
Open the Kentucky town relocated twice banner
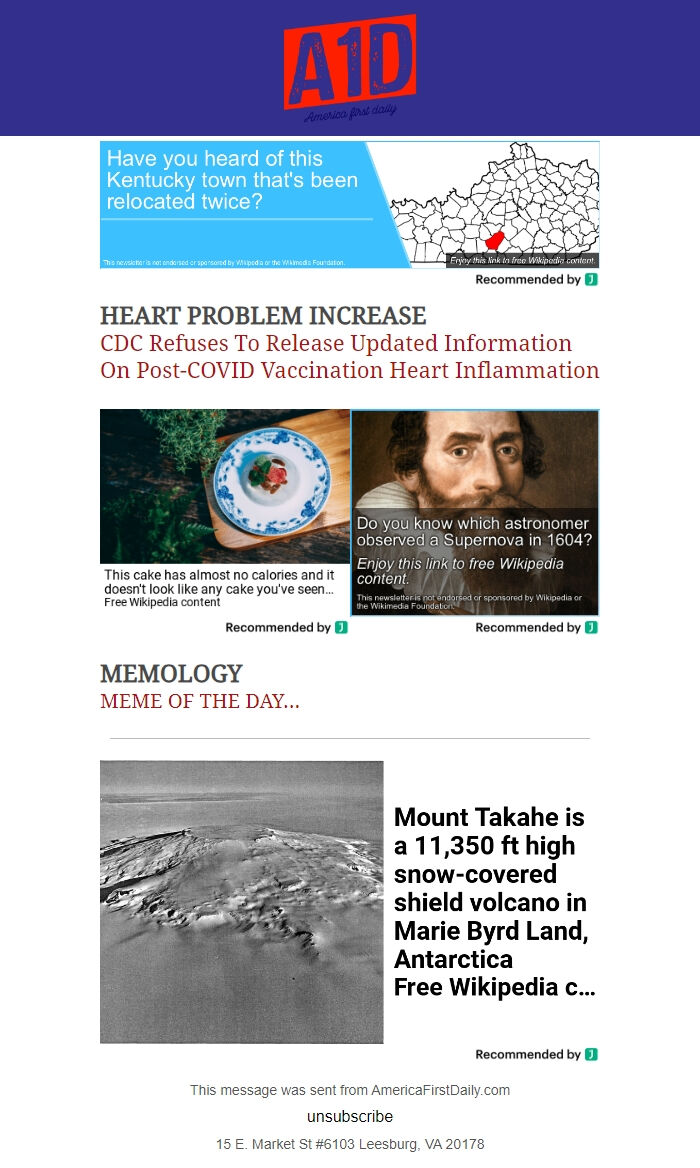[x=349, y=204]
